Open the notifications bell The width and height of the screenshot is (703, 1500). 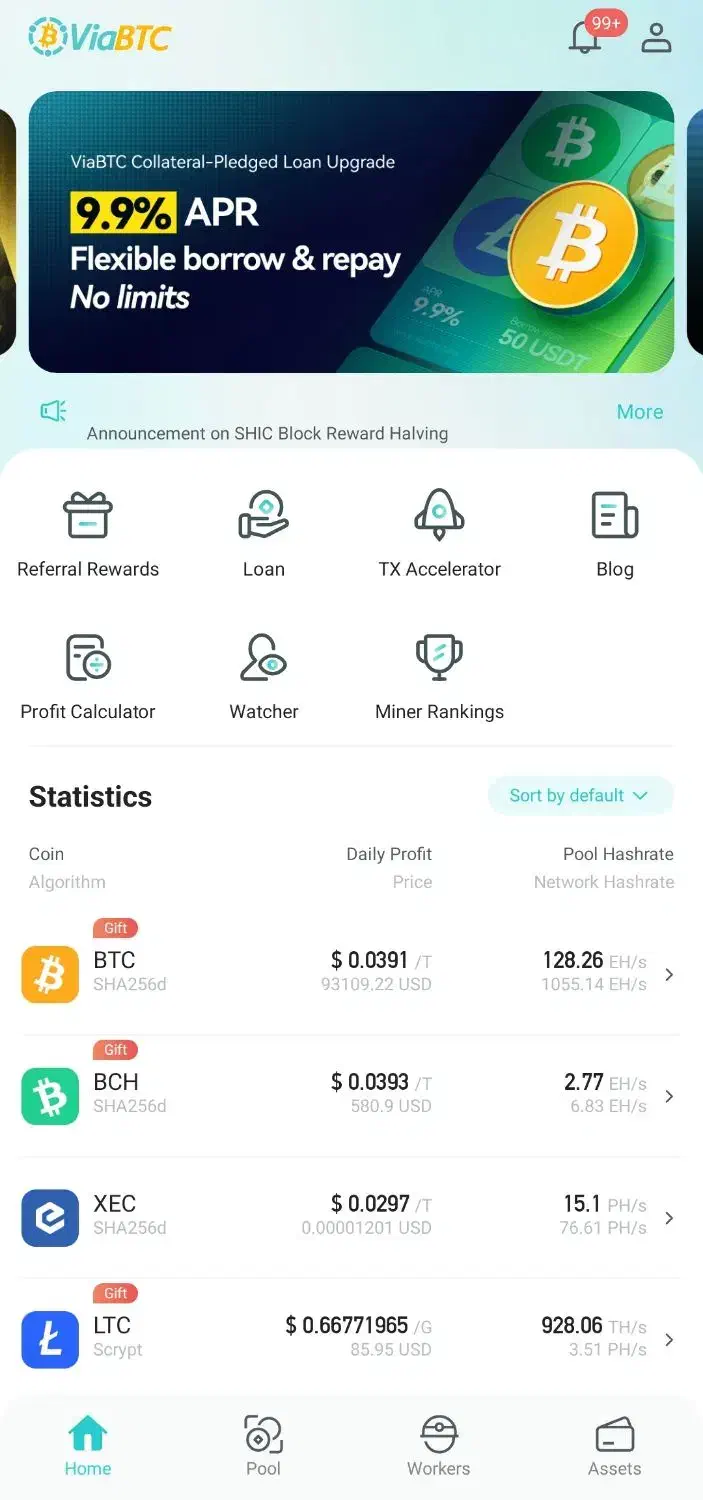pyautogui.click(x=586, y=38)
